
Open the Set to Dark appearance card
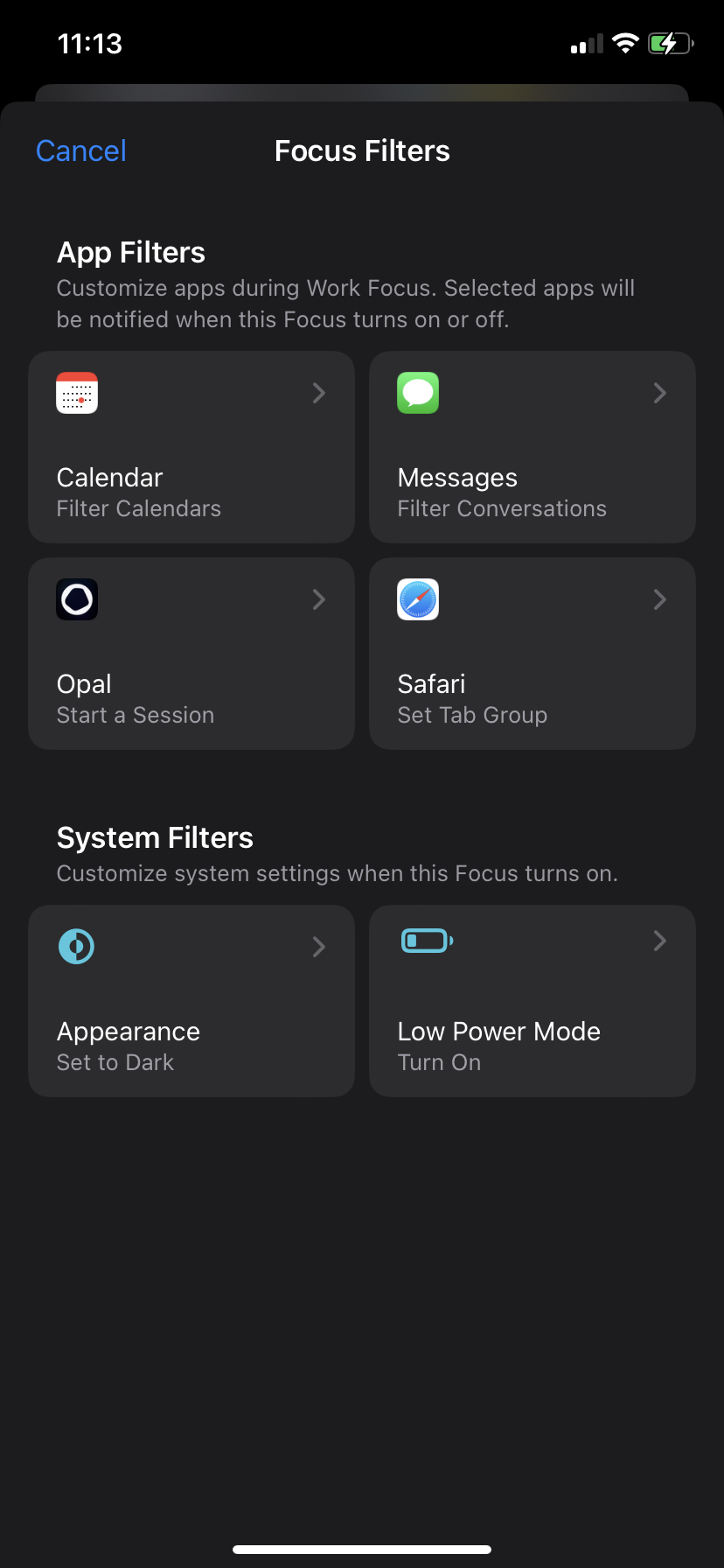pyautogui.click(x=191, y=1001)
